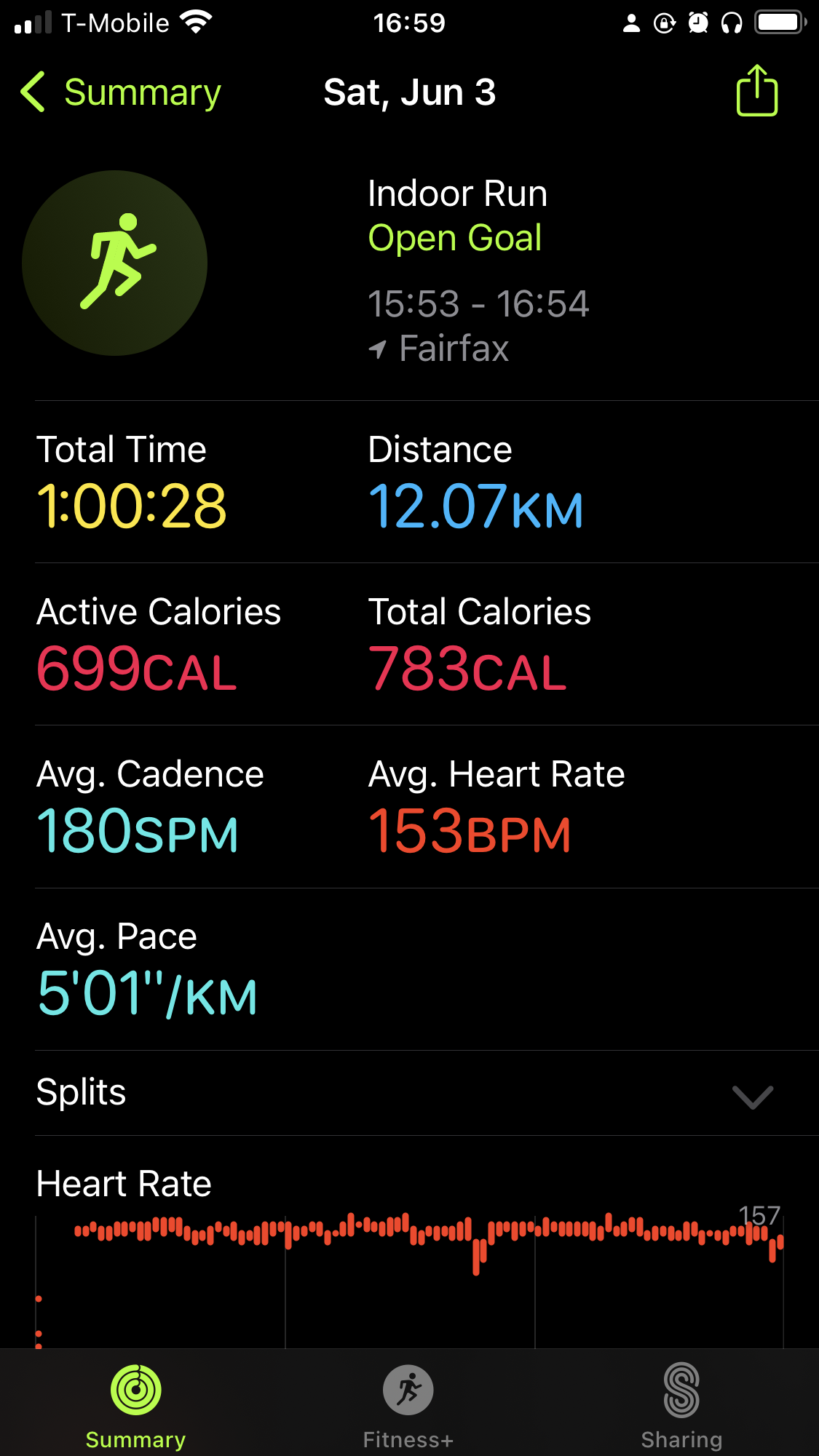The width and height of the screenshot is (819, 1456).
Task: Expand the Splits section
Action: pos(427,1093)
